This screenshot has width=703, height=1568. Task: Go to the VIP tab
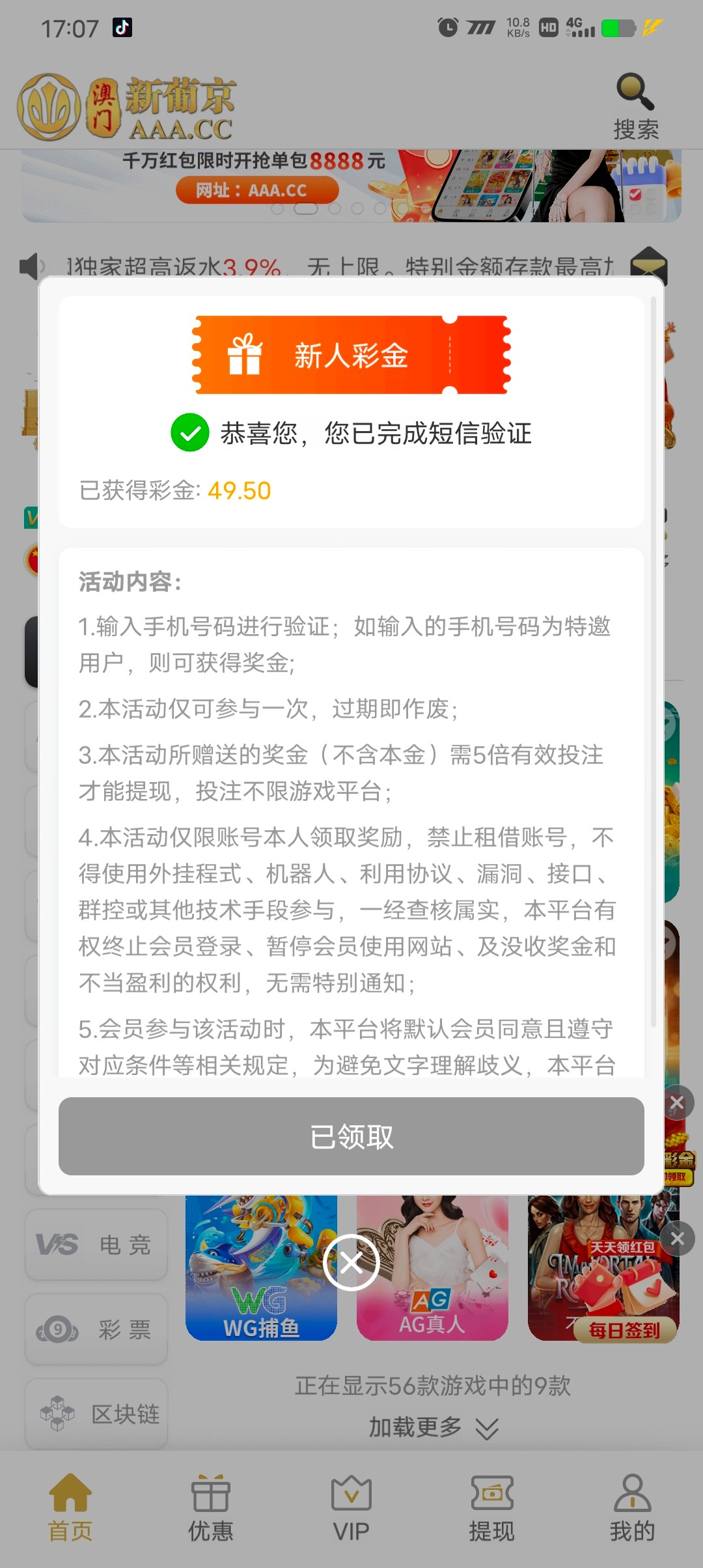pos(351,1507)
